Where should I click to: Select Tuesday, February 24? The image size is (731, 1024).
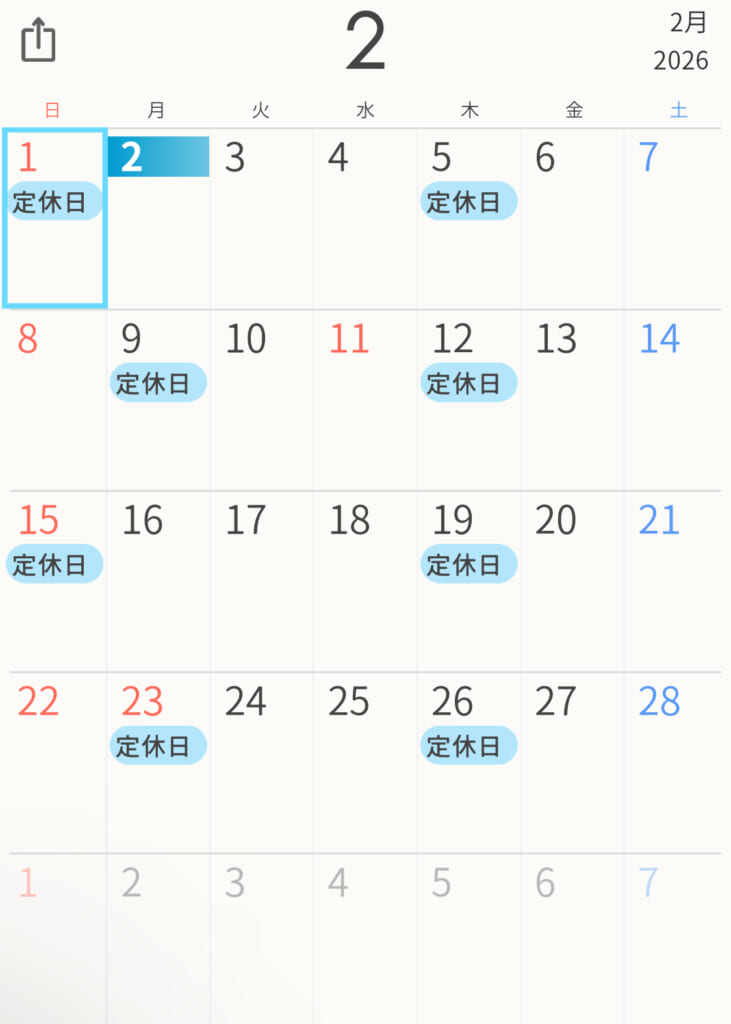coord(262,760)
